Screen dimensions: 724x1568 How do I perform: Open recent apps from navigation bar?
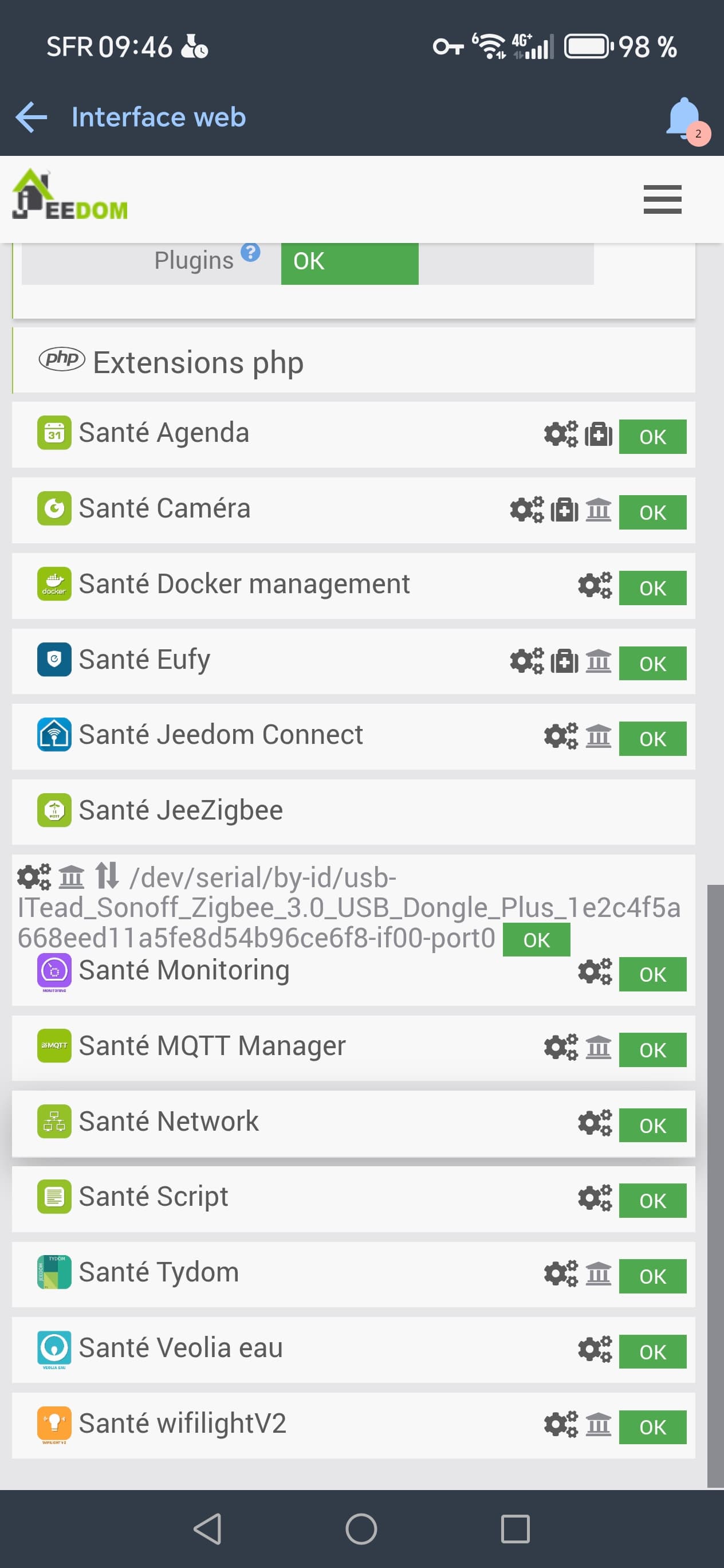(515, 1528)
